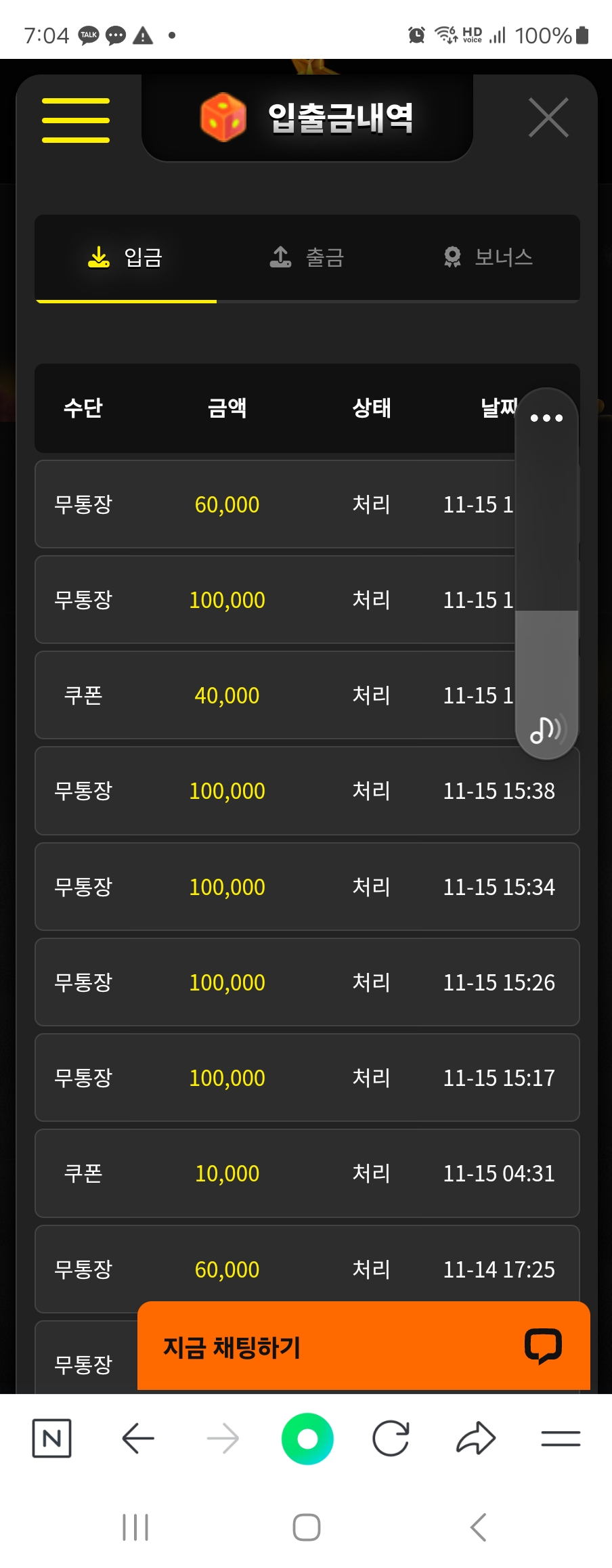Open the browser's two-line menu
Image resolution: width=612 pixels, height=1568 pixels.
[x=561, y=1438]
